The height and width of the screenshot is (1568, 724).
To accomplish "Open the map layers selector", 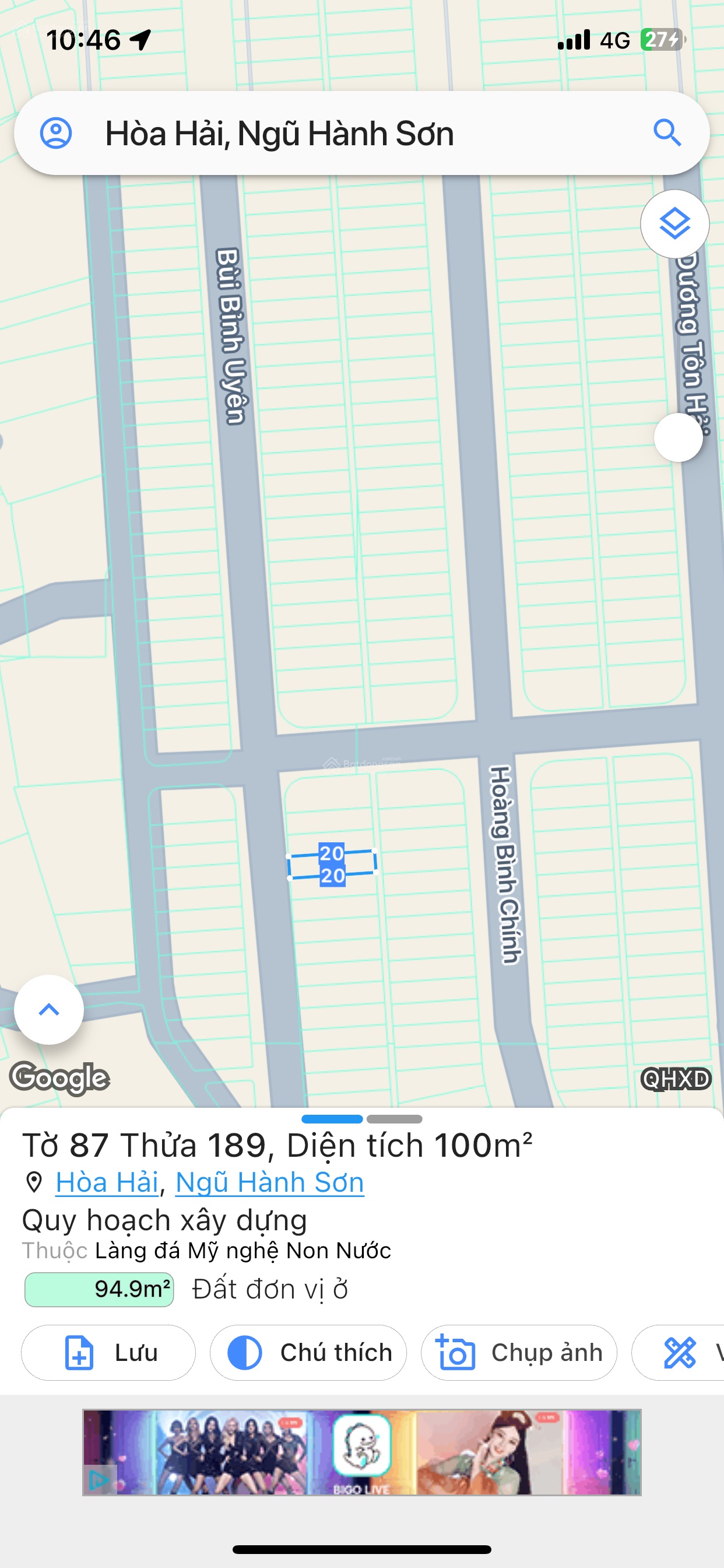I will [x=674, y=224].
